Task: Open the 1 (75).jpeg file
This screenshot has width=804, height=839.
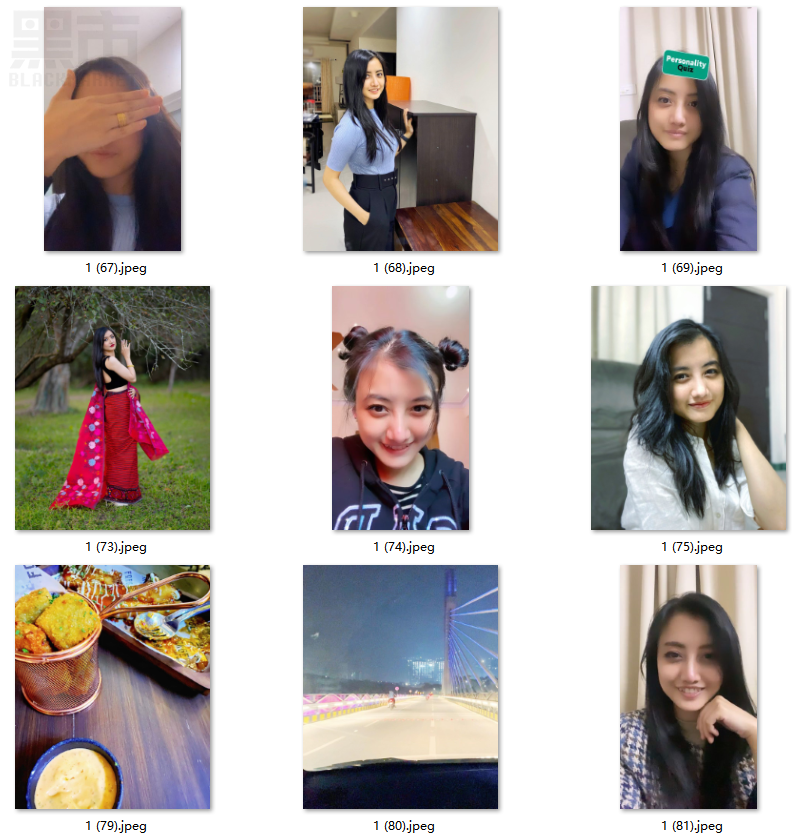Action: (688, 408)
